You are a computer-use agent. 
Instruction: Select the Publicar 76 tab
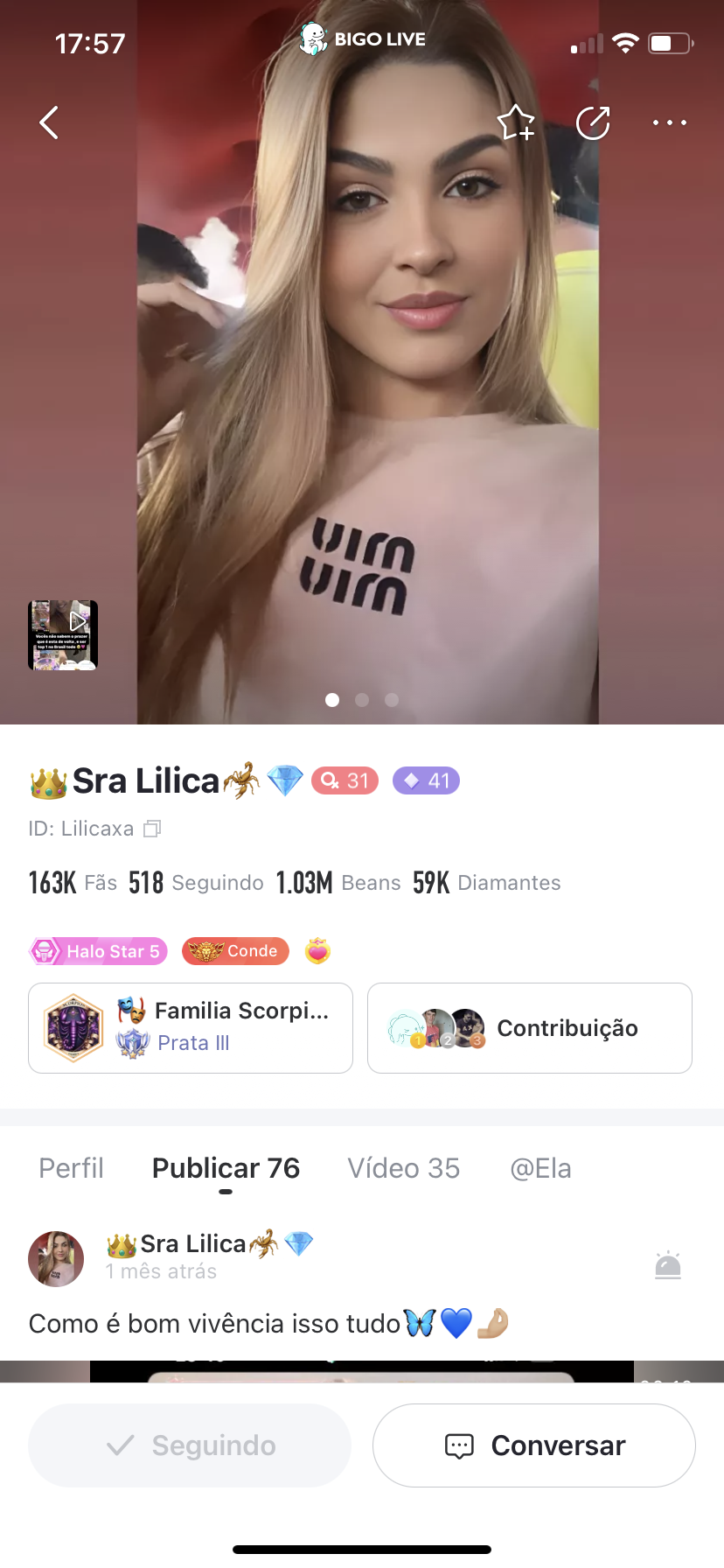click(226, 1168)
